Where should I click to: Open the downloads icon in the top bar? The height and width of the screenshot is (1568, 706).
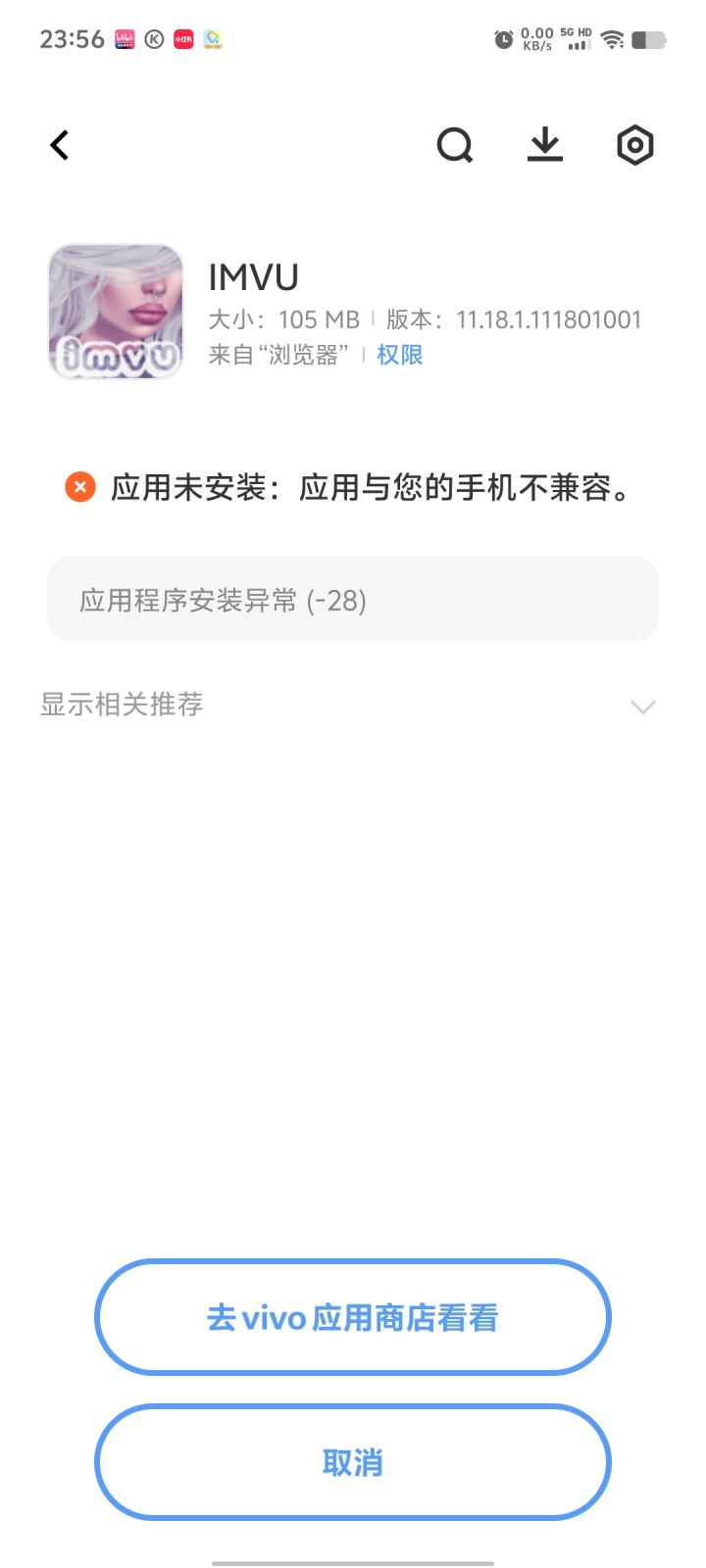click(545, 145)
